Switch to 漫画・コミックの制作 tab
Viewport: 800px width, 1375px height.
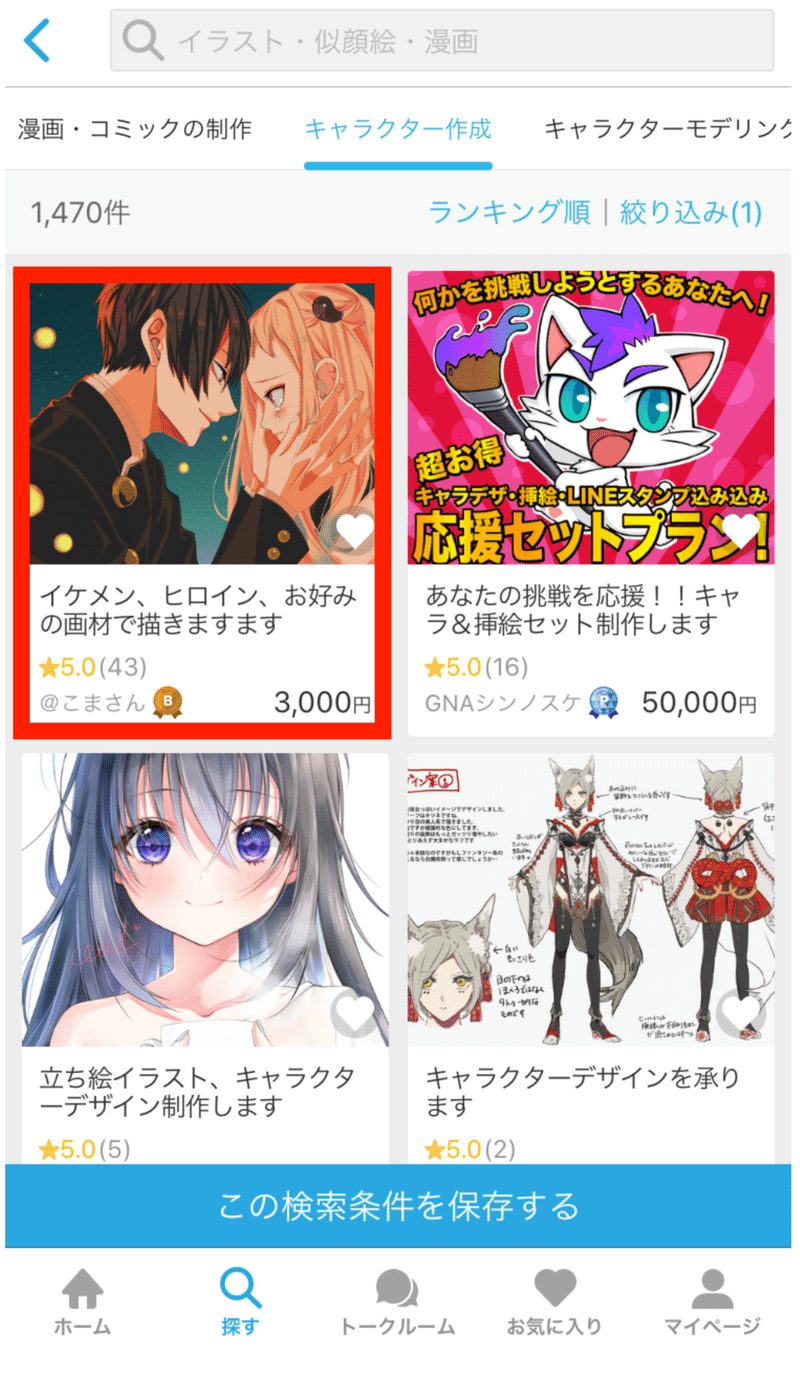pos(135,129)
